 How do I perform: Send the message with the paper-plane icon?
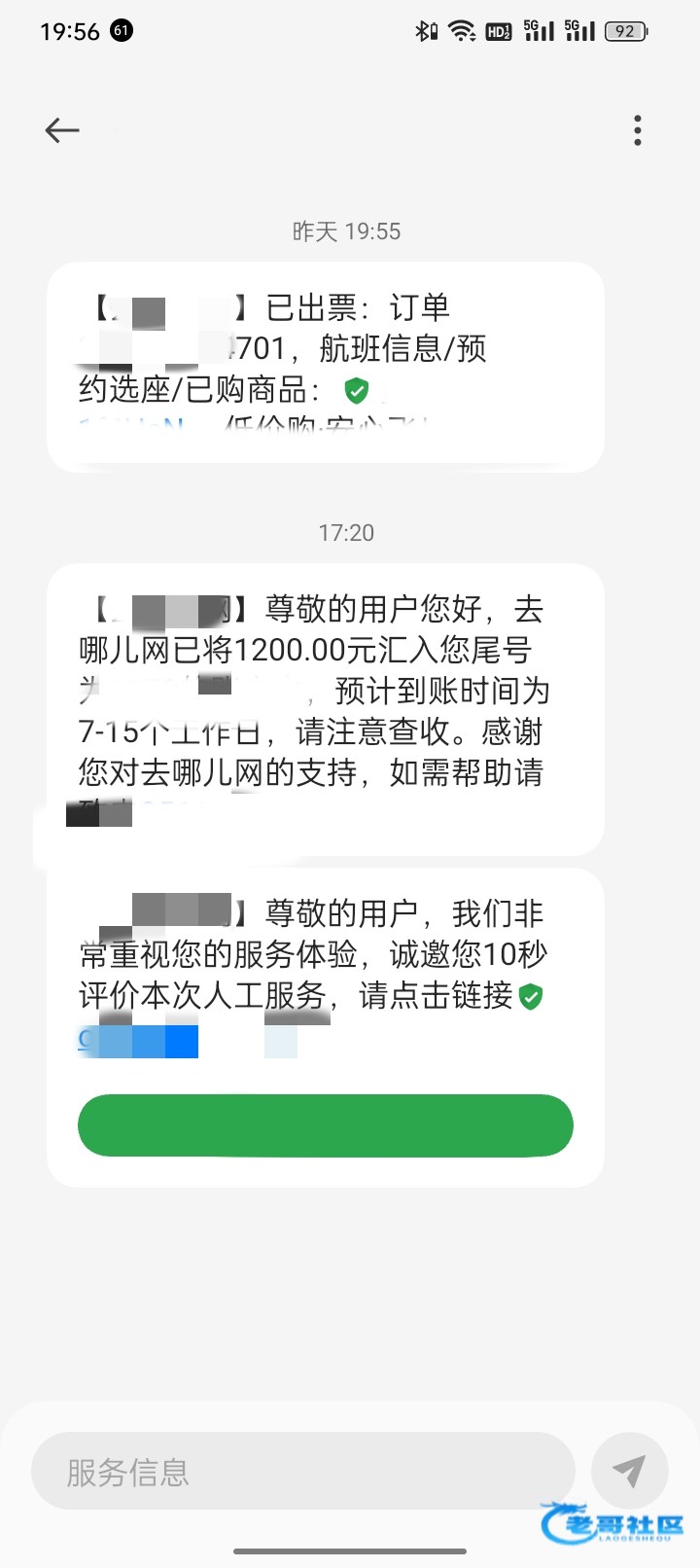630,1471
